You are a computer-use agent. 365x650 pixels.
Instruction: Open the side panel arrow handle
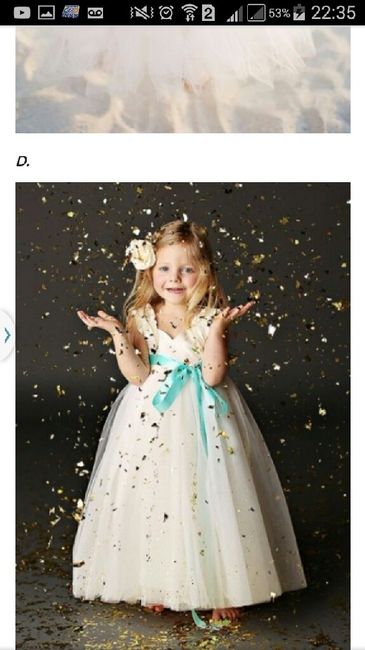coord(7,335)
